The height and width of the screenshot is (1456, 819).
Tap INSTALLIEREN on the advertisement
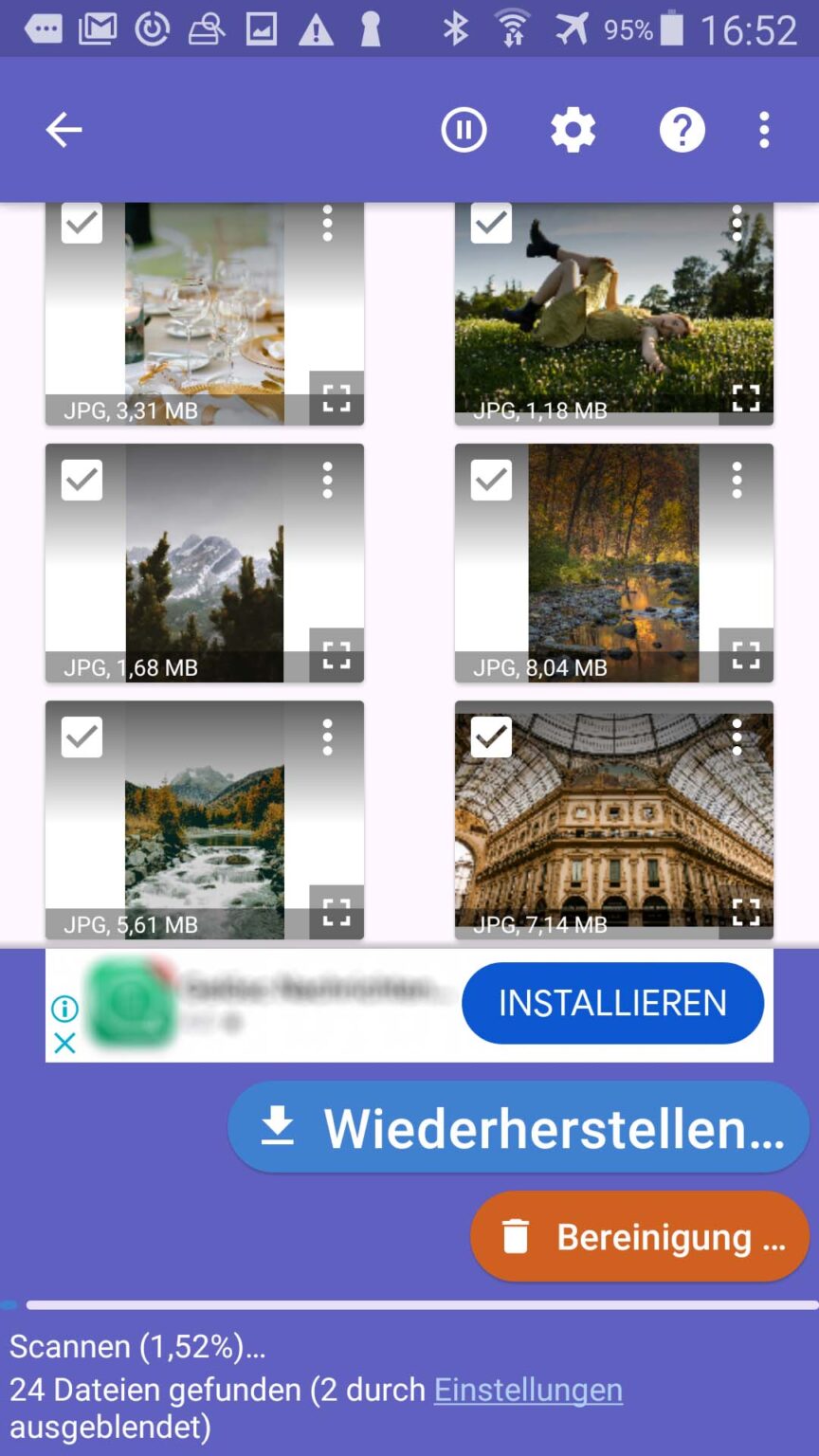coord(612,1003)
